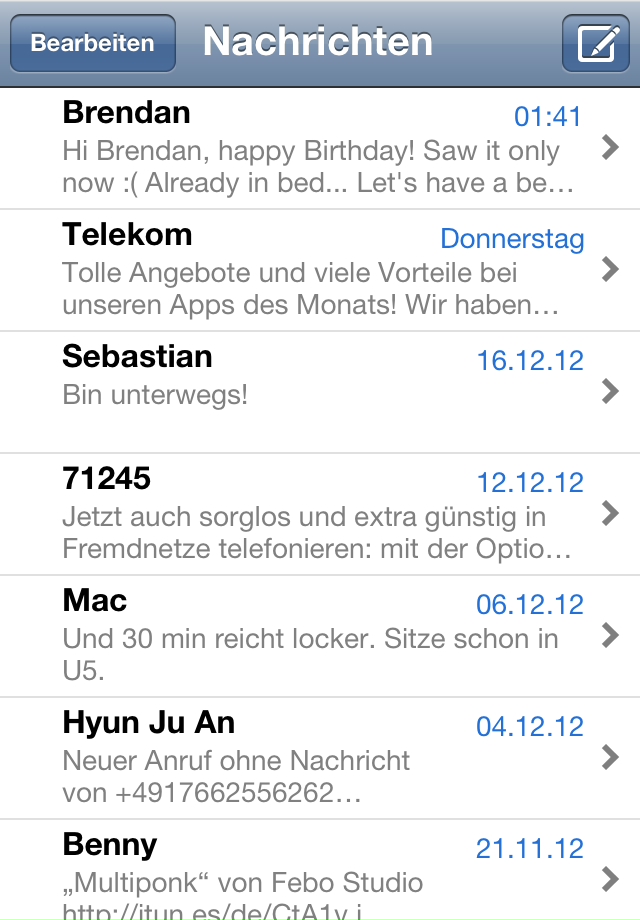This screenshot has height=920, width=640.
Task: Select the Hyun Ju An thread
Action: pos(320,758)
